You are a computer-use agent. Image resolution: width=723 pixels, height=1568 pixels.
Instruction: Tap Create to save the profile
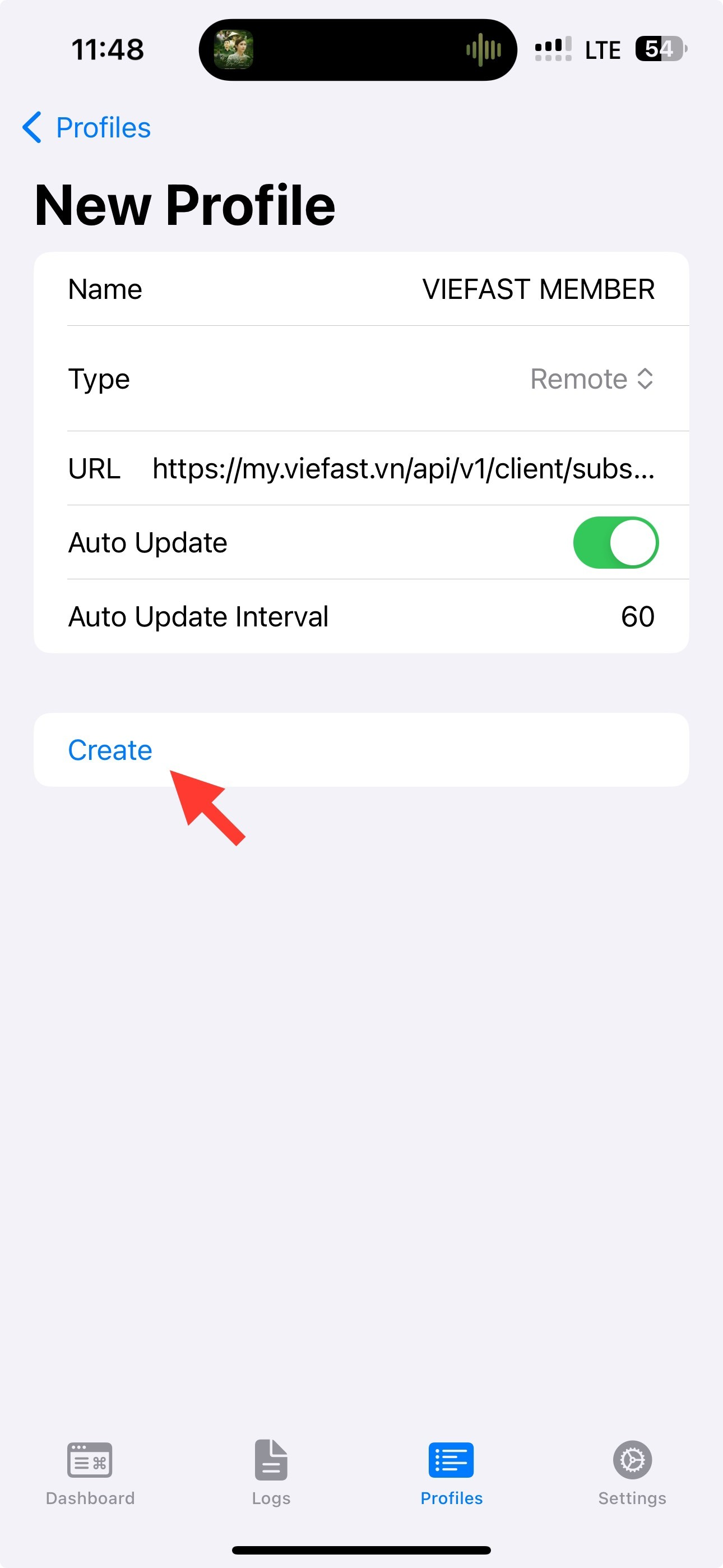[x=110, y=750]
